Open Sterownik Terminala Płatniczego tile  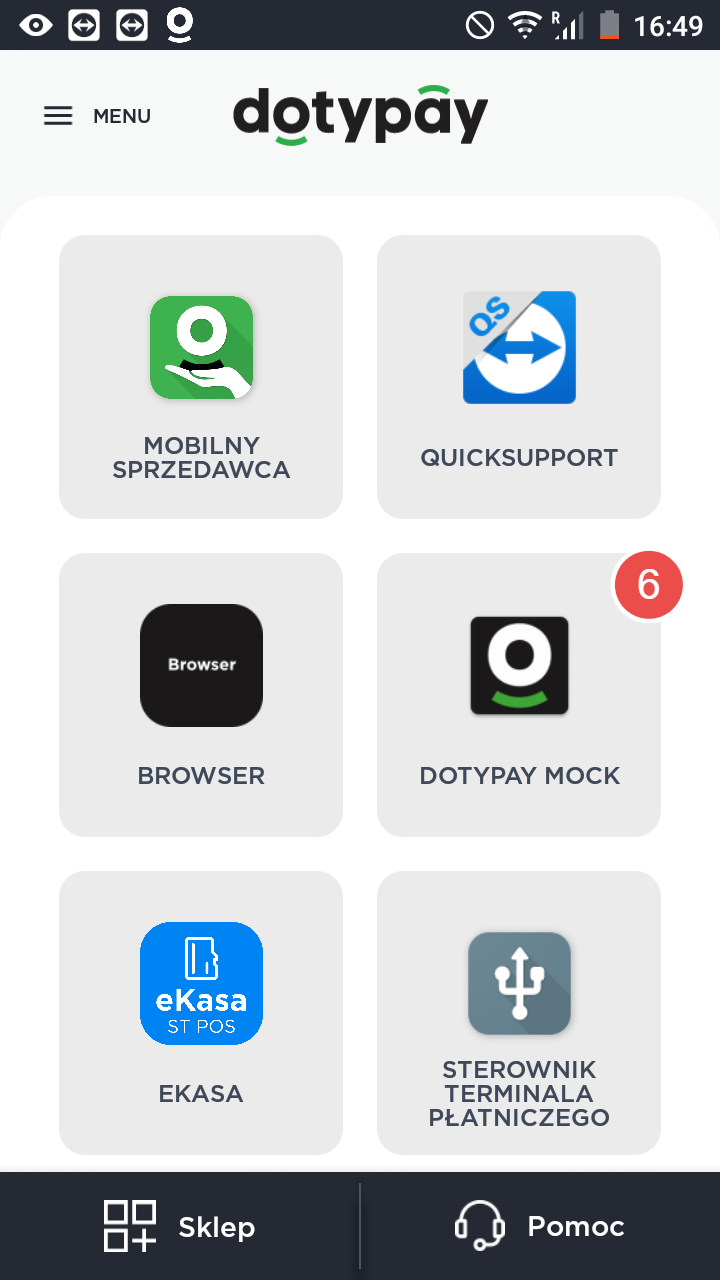(519, 1012)
